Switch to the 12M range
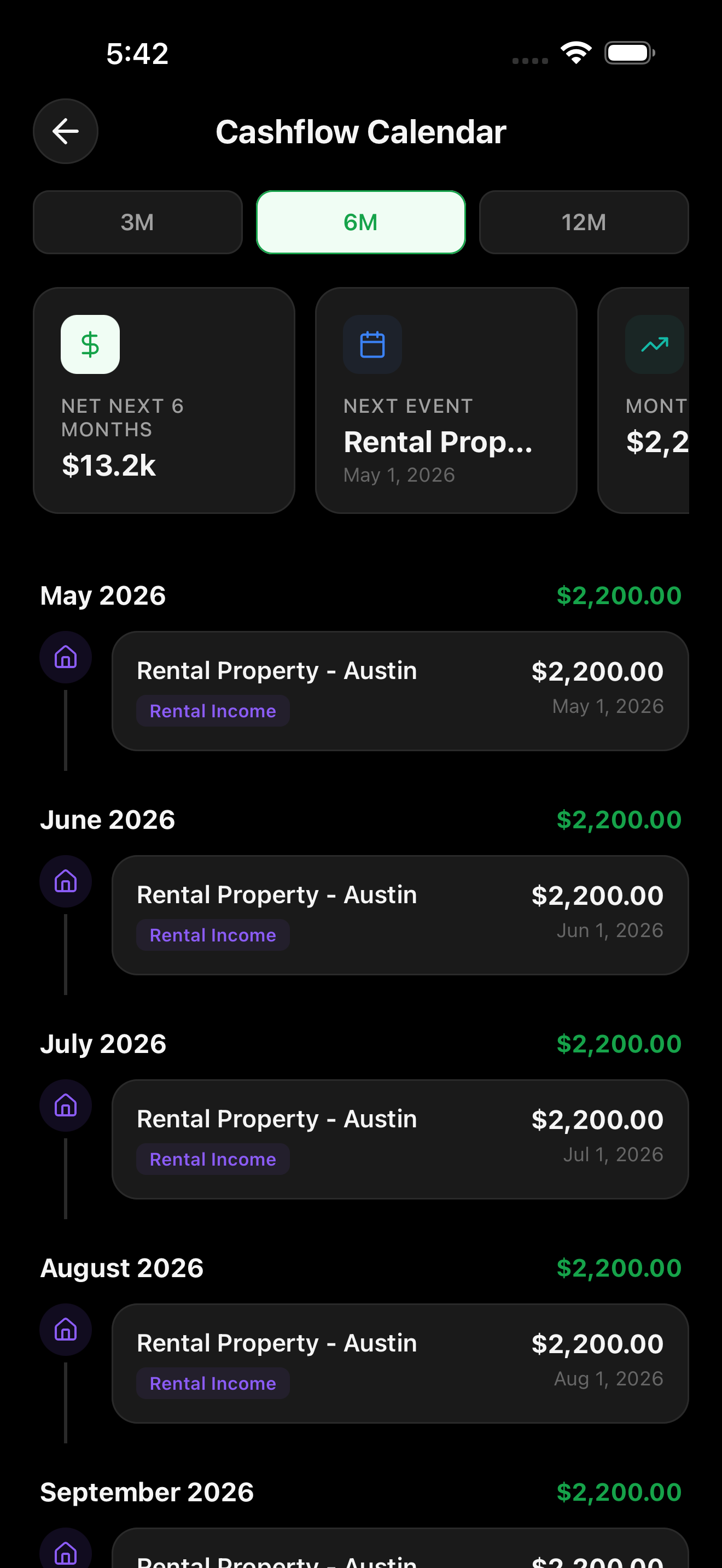The image size is (722, 1568). click(583, 222)
